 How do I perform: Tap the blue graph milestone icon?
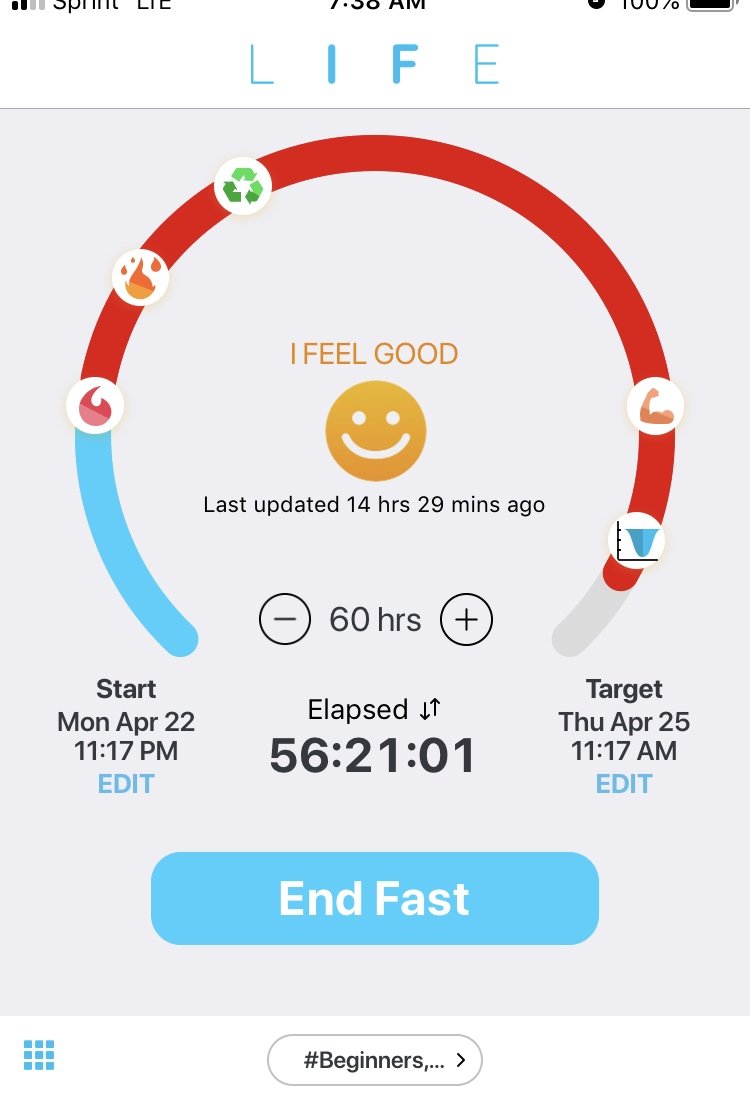637,541
